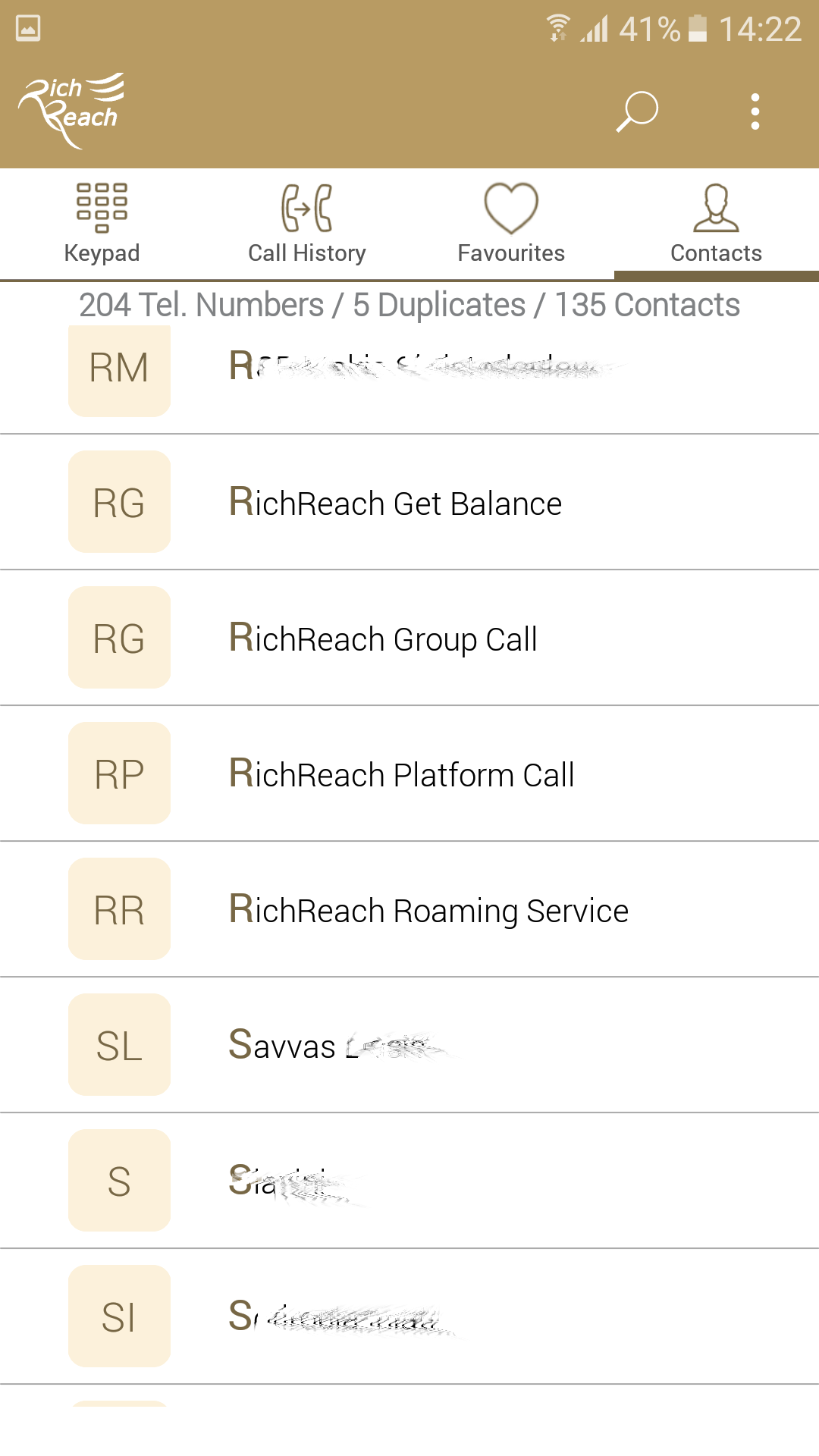Open the RichReach Group Call contact
Viewport: 819px width, 1456px height.
409,638
